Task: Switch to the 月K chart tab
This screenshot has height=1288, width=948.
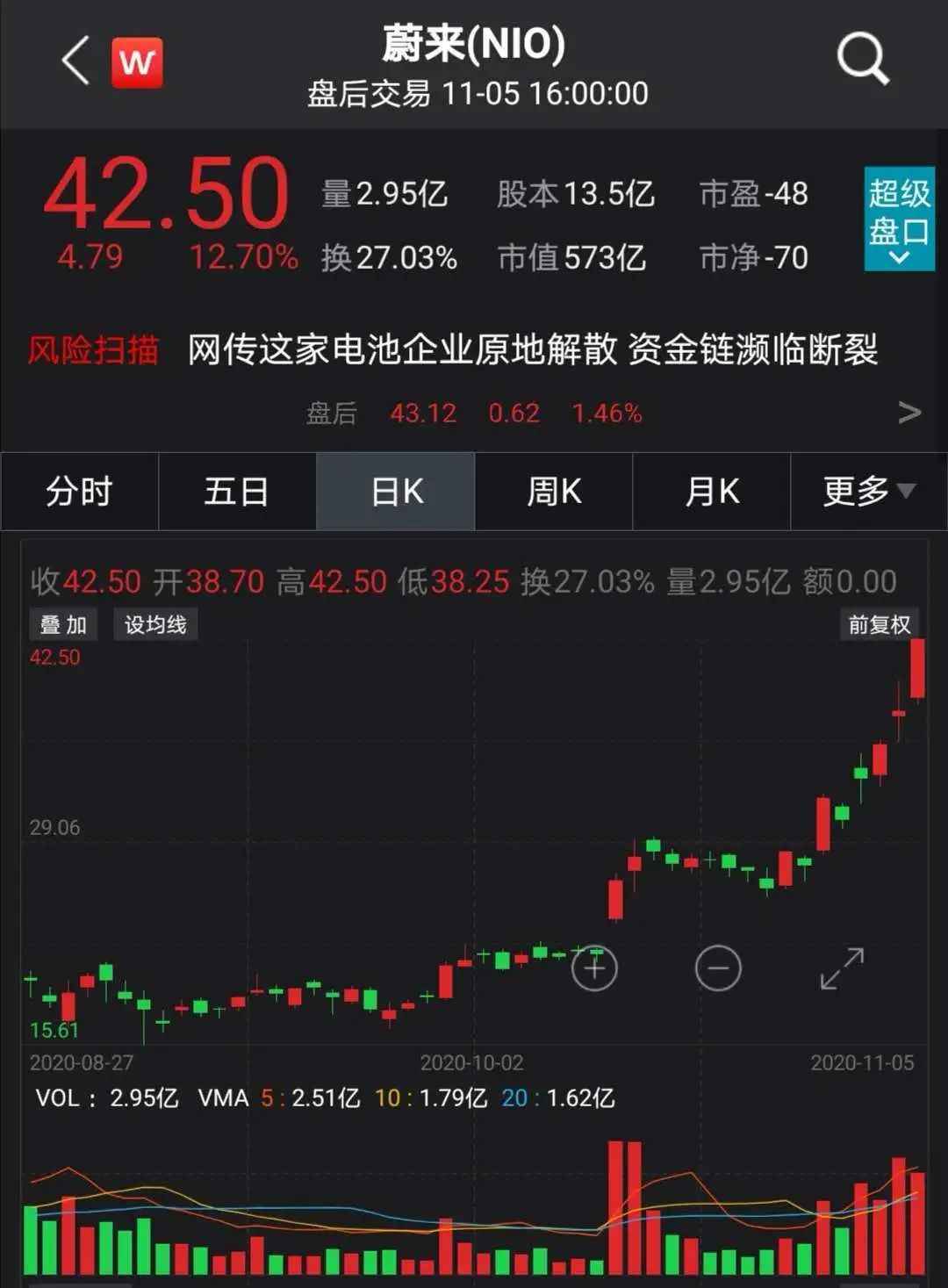Action: click(712, 492)
